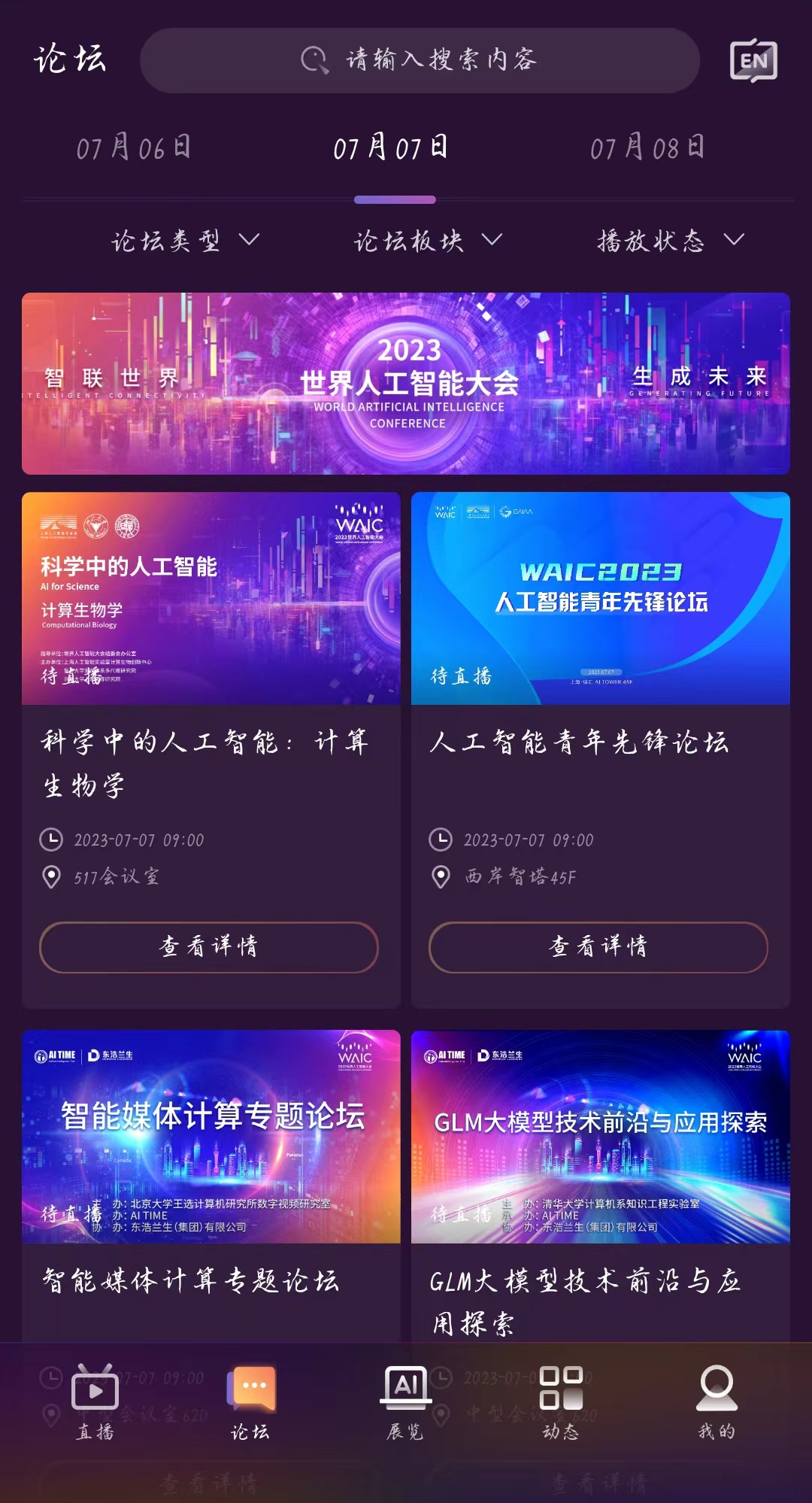812x1503 pixels.
Task: Tap the search box 请输入搜索内容
Action: tap(420, 60)
